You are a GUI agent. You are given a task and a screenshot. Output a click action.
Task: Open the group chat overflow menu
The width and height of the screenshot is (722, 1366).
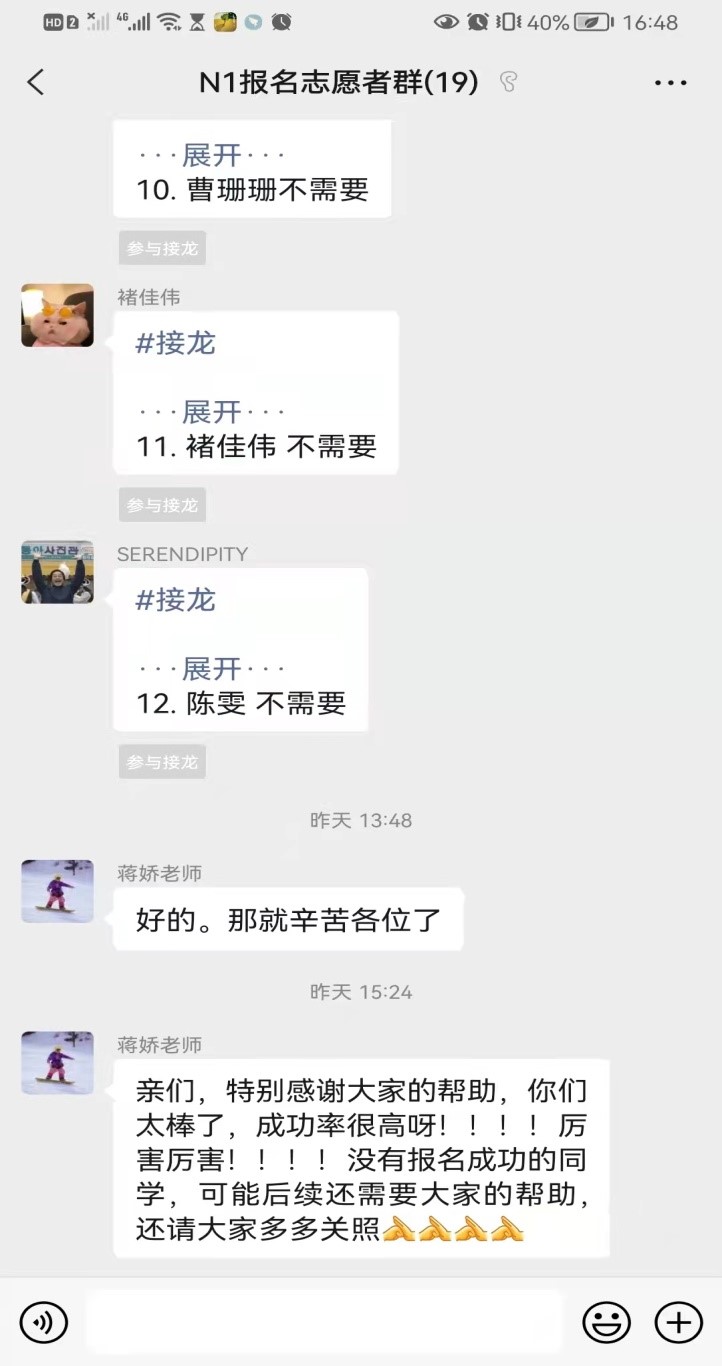pos(670,82)
